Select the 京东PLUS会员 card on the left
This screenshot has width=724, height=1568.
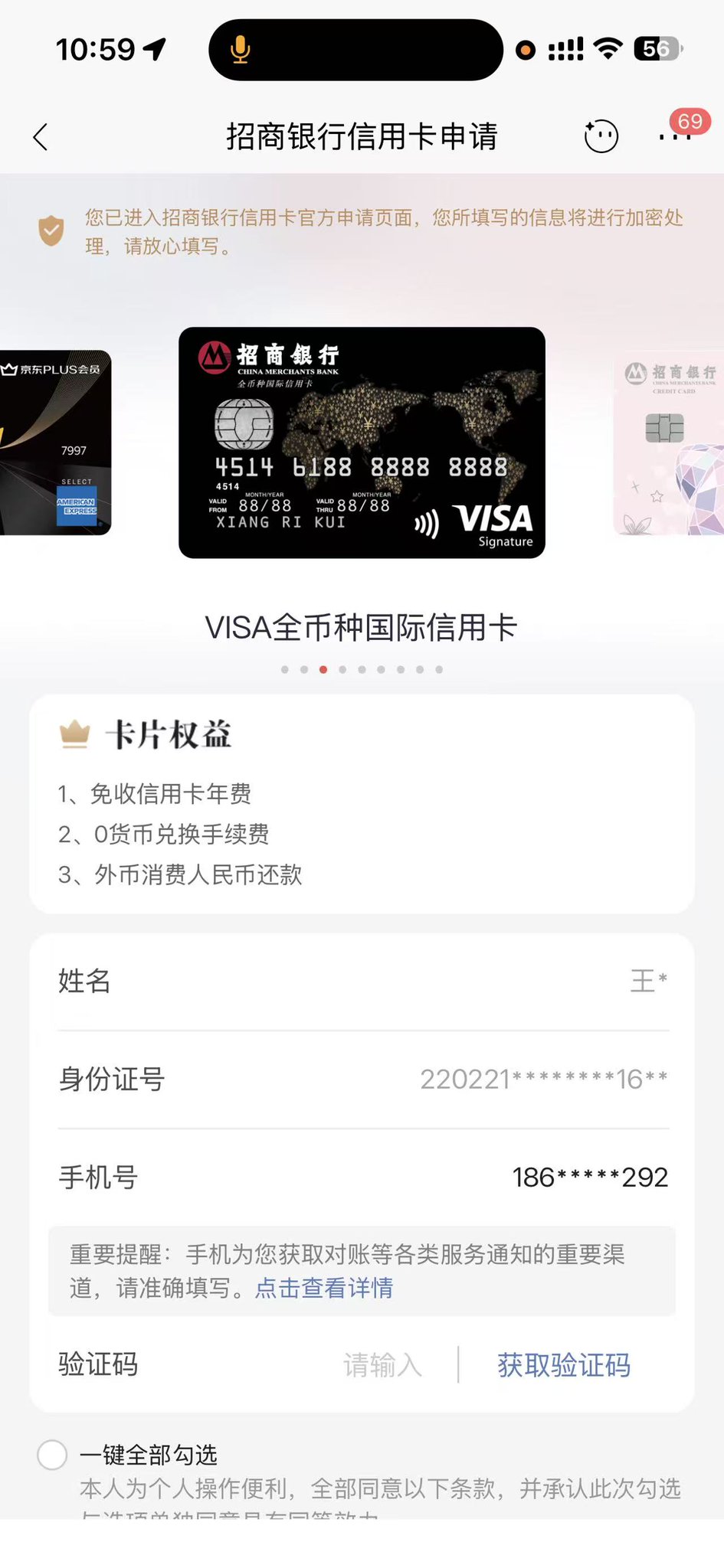pyautogui.click(x=55, y=443)
